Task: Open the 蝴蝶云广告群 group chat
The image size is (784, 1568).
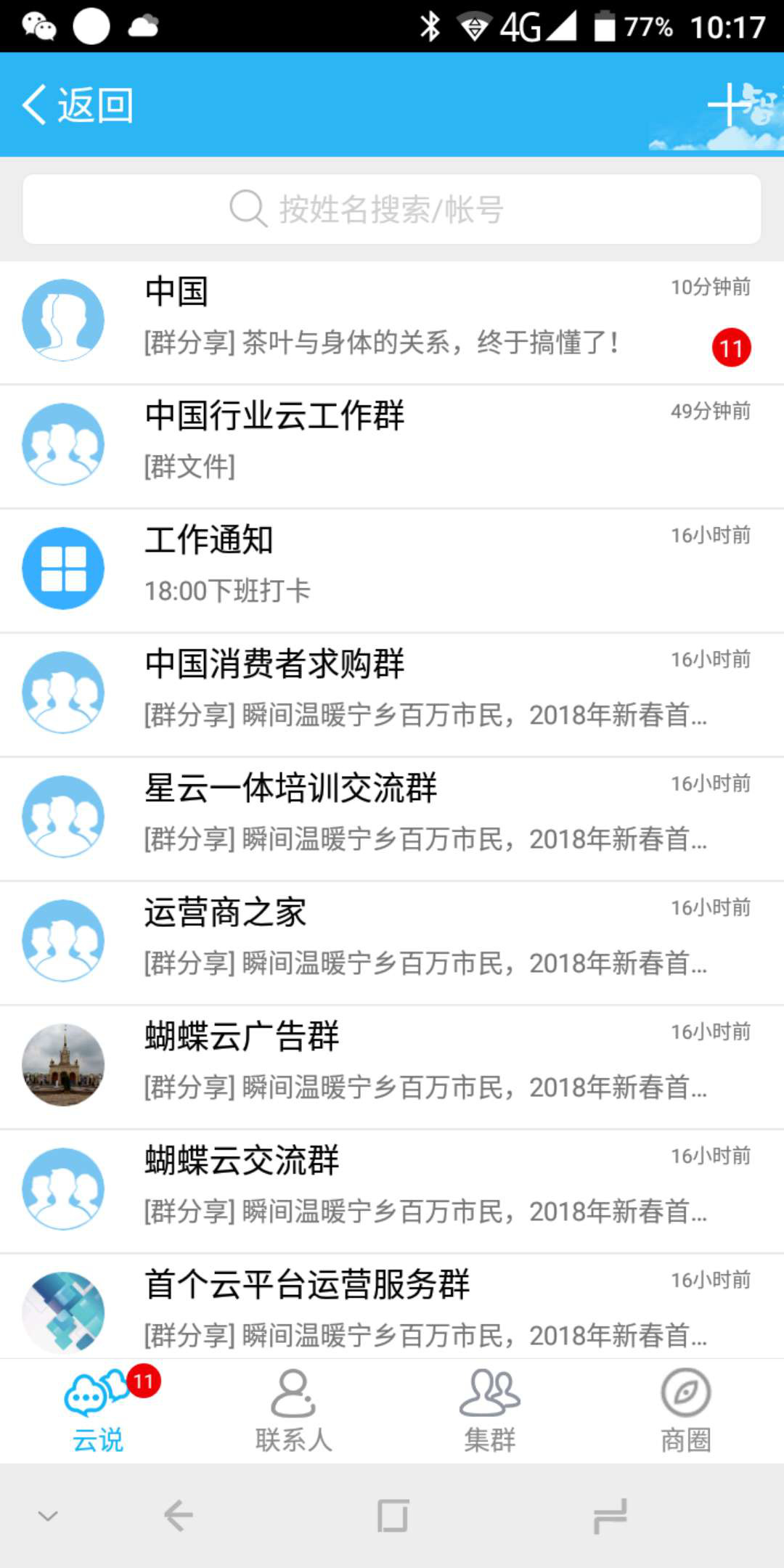Action: [392, 1067]
